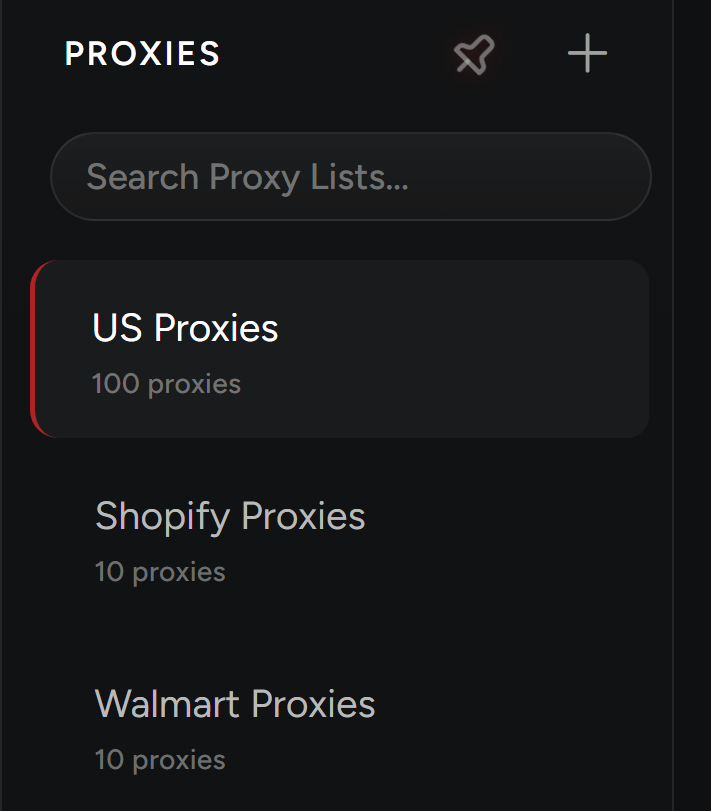Screen dimensions: 711x811
Task: Focus the Search Proxy Lists field
Action: click(x=350, y=177)
